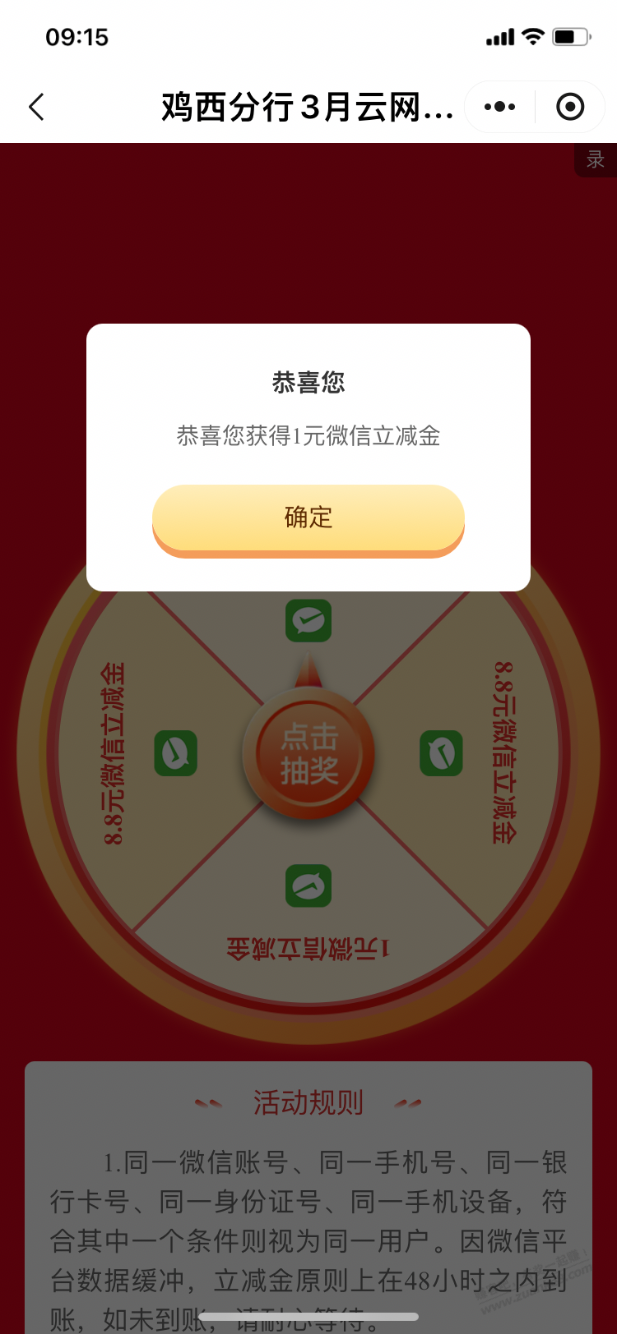Confirm the prize dialog with 确定
The image size is (617, 1334).
[x=308, y=518]
